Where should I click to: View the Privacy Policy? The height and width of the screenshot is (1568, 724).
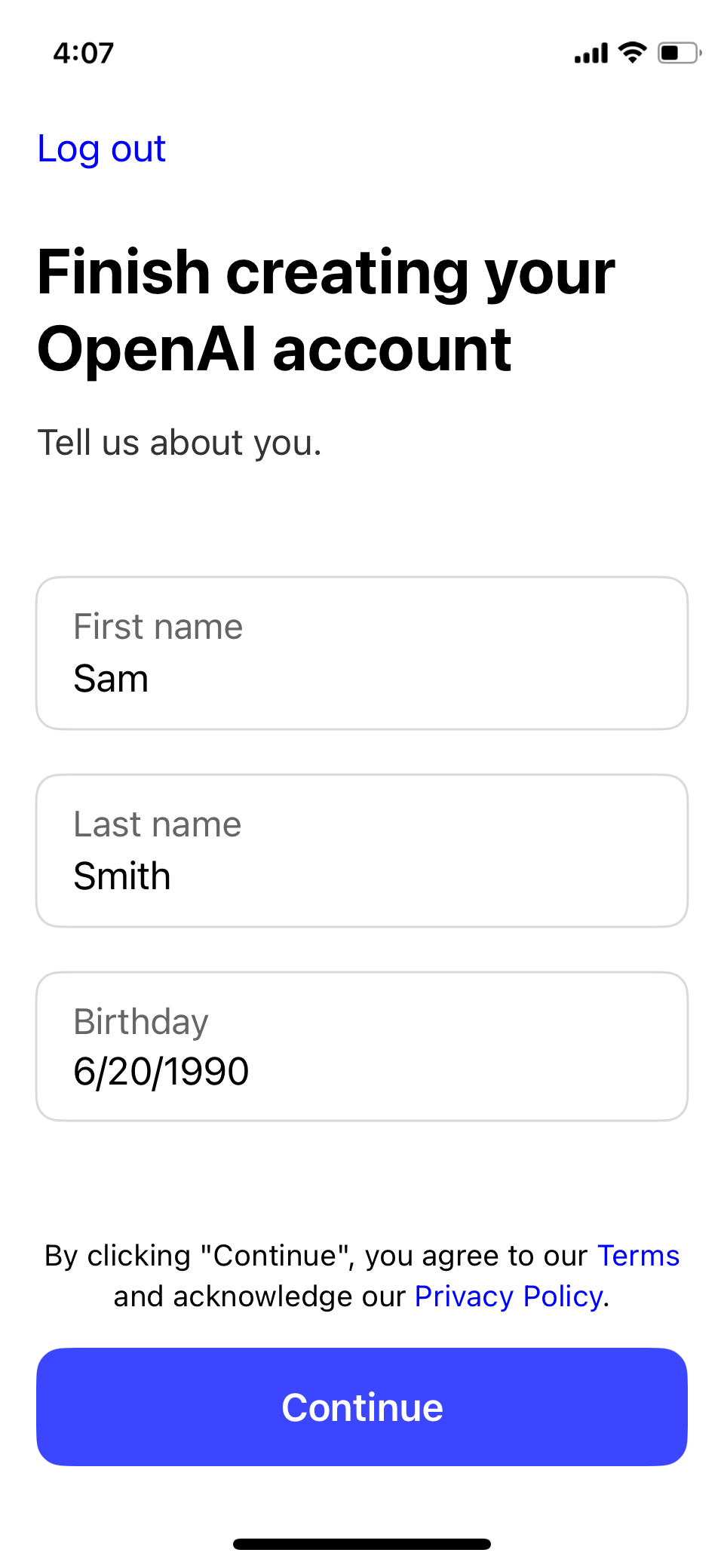(509, 1296)
